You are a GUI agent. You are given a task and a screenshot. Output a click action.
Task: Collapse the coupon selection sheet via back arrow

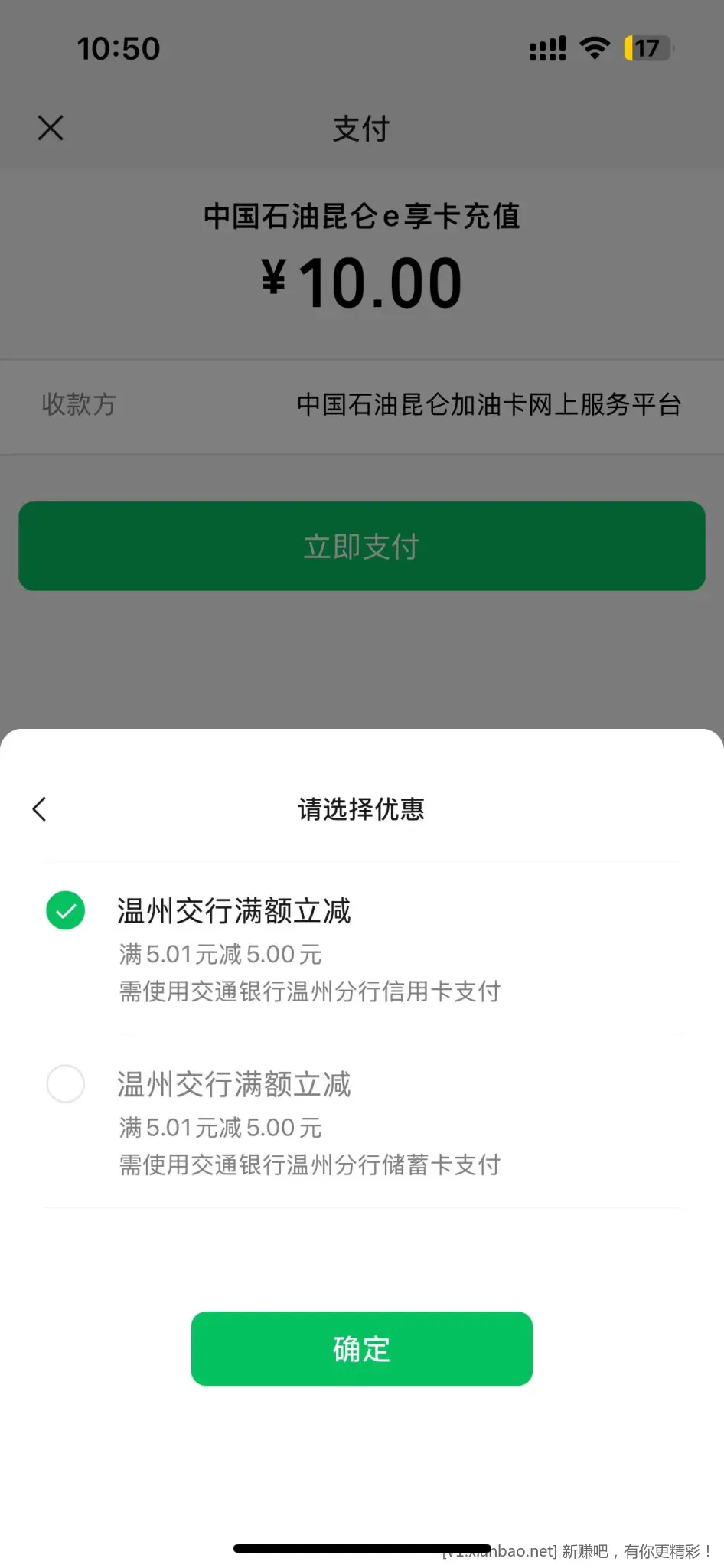40,808
